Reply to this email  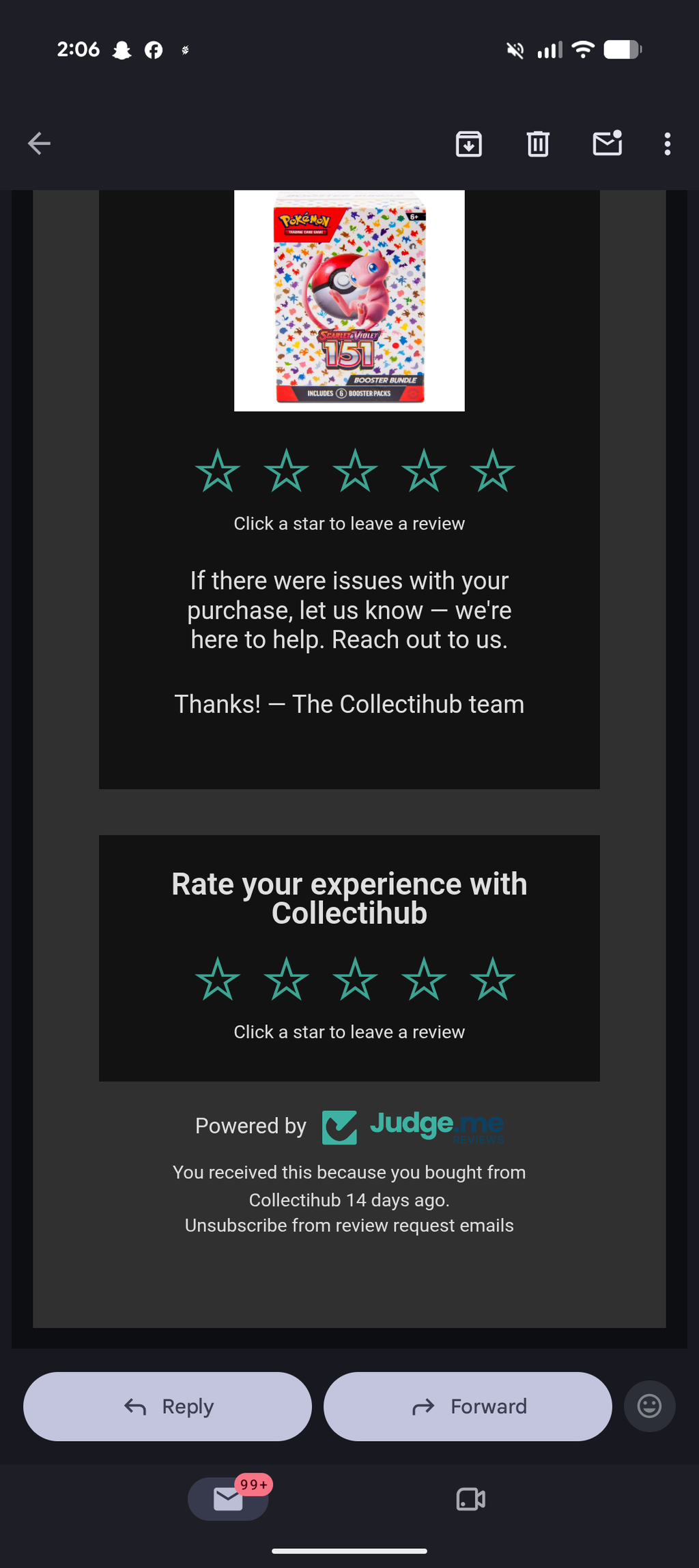coord(168,1406)
